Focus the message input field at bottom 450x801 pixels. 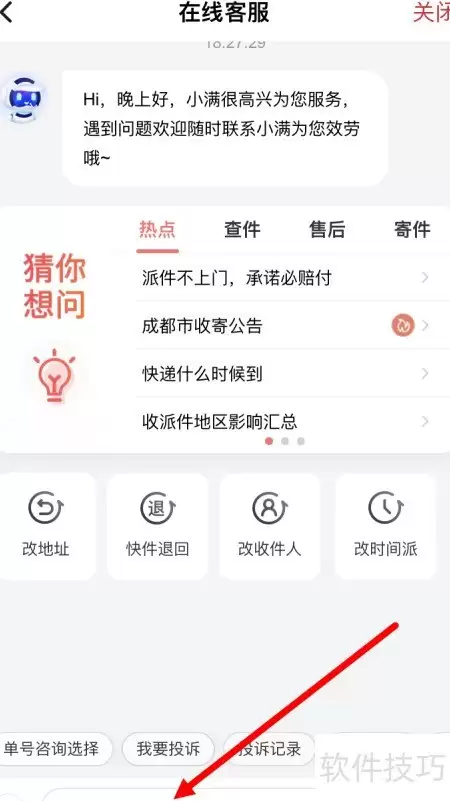pyautogui.click(x=179, y=794)
